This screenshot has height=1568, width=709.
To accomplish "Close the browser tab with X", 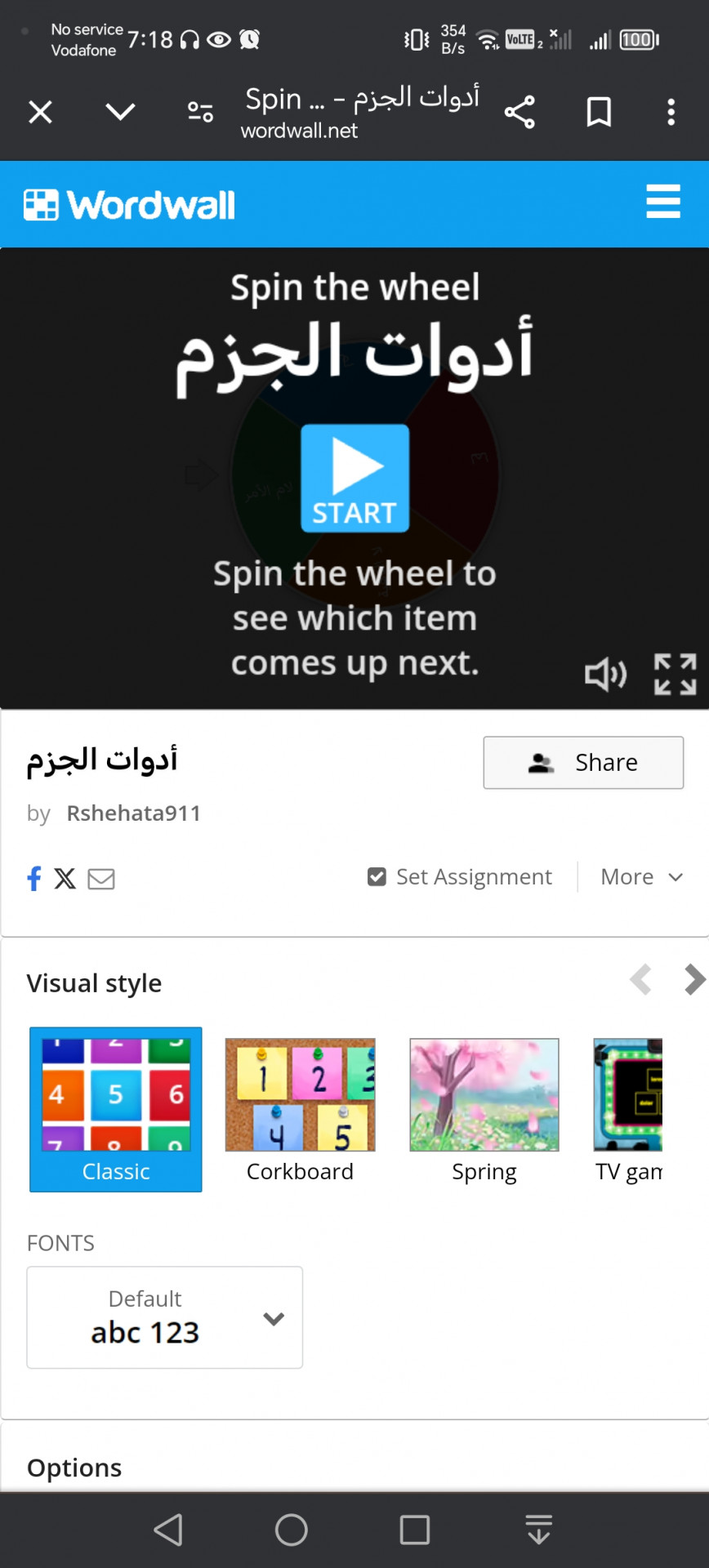I will click(x=40, y=112).
